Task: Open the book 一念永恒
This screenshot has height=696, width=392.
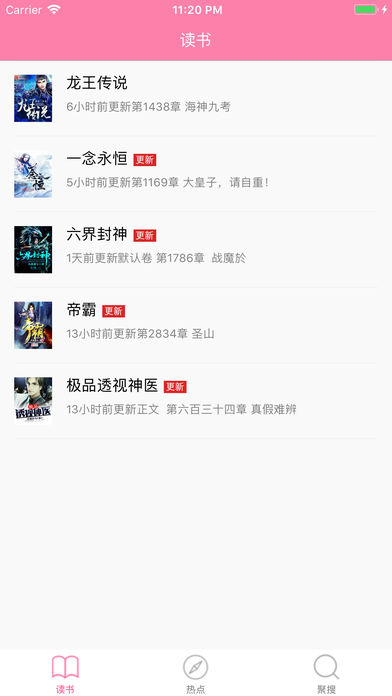Action: [196, 174]
